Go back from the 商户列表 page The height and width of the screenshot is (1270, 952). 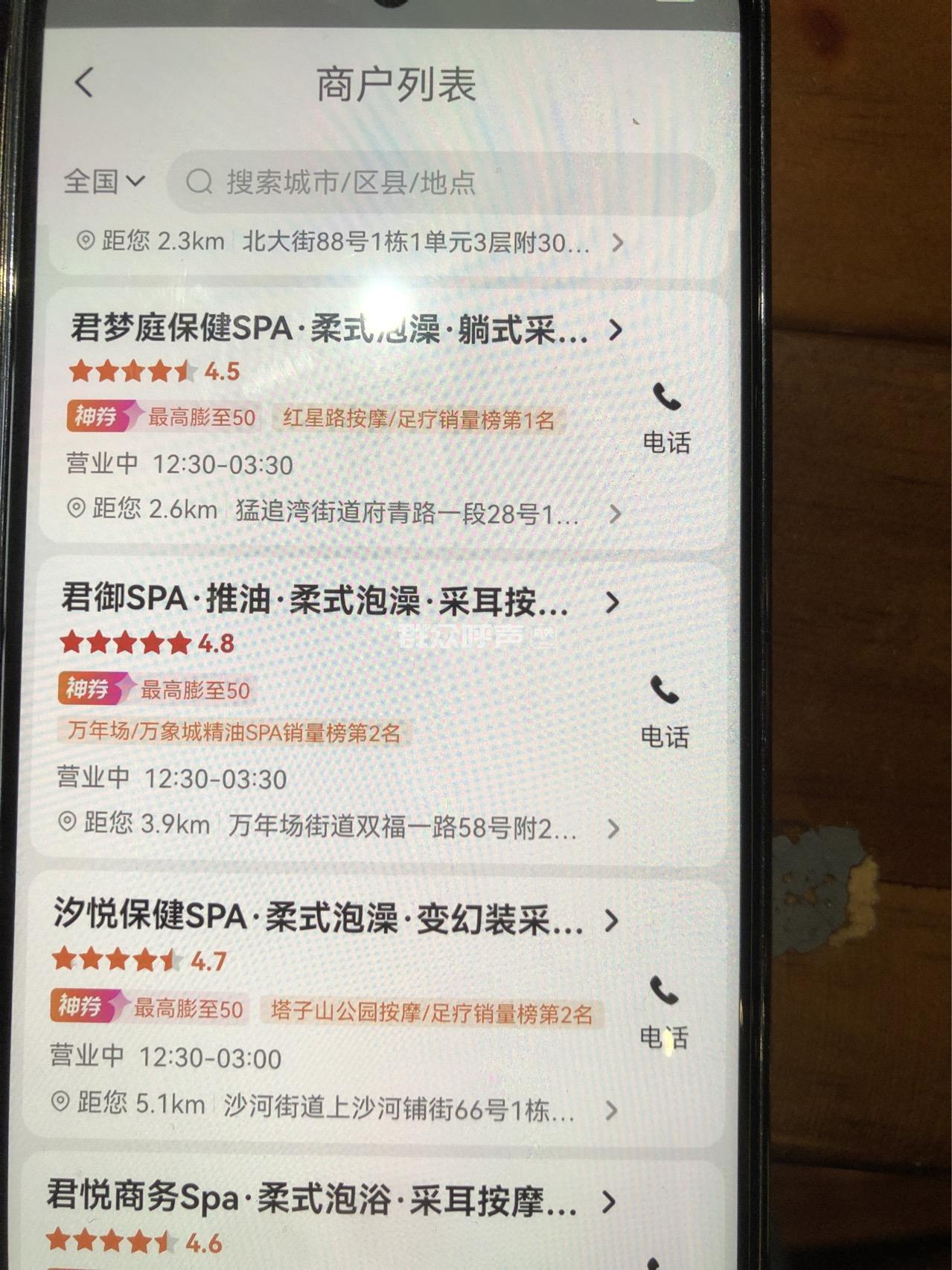tap(84, 82)
